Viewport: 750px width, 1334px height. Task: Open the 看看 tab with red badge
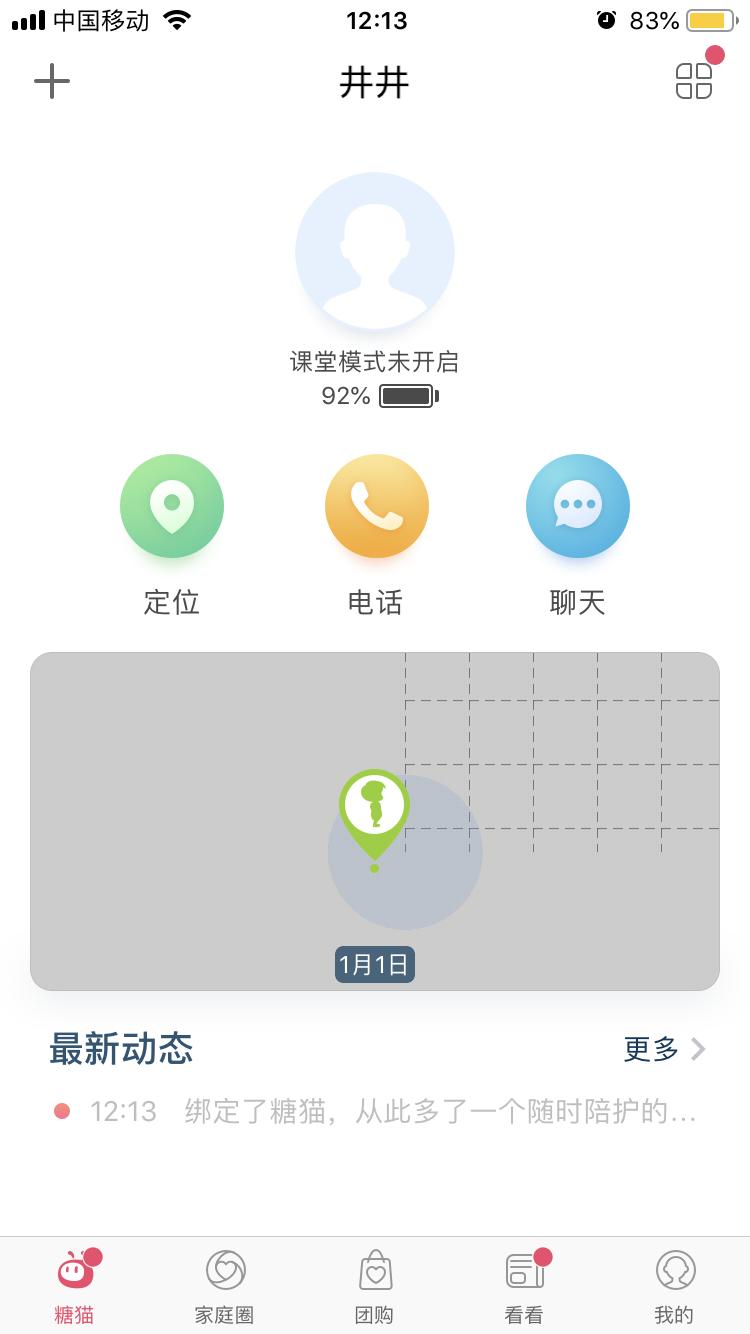524,1285
